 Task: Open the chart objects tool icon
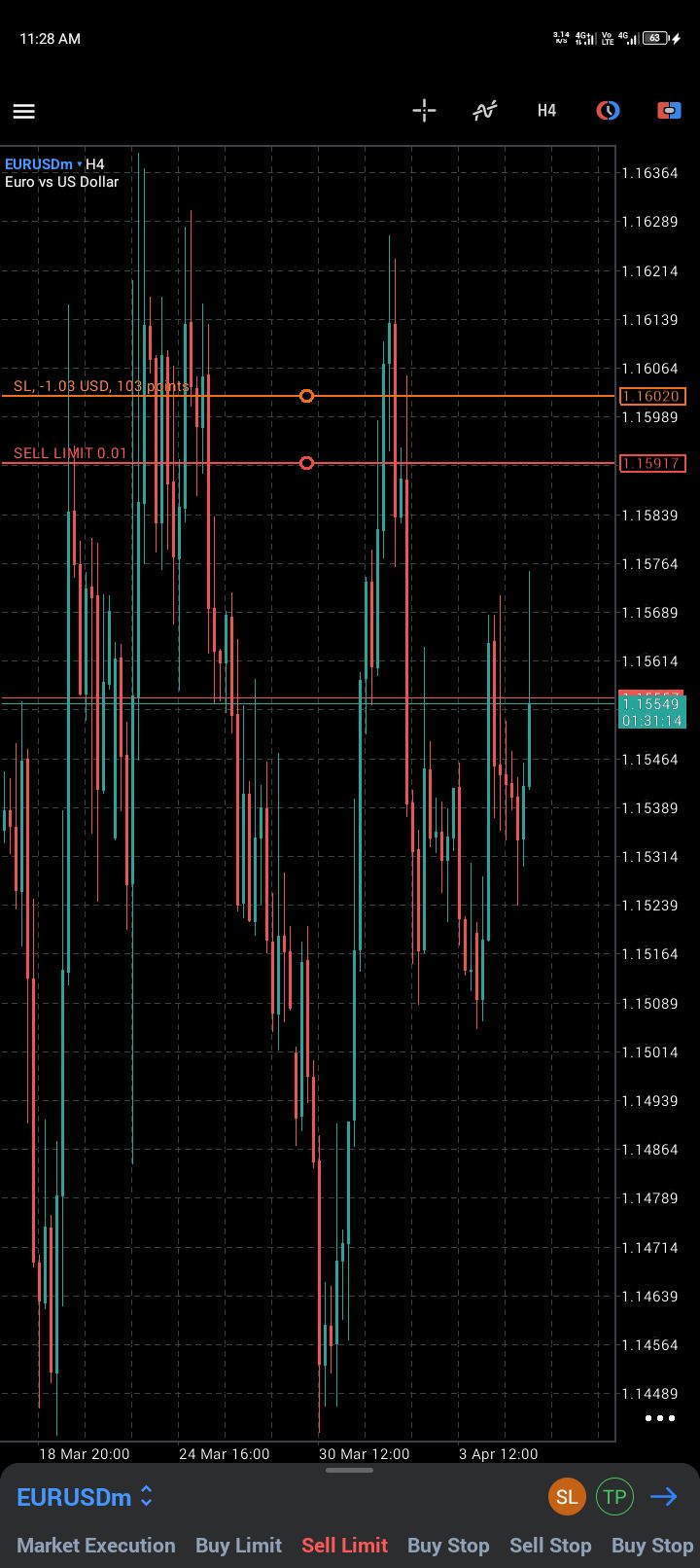(x=608, y=111)
